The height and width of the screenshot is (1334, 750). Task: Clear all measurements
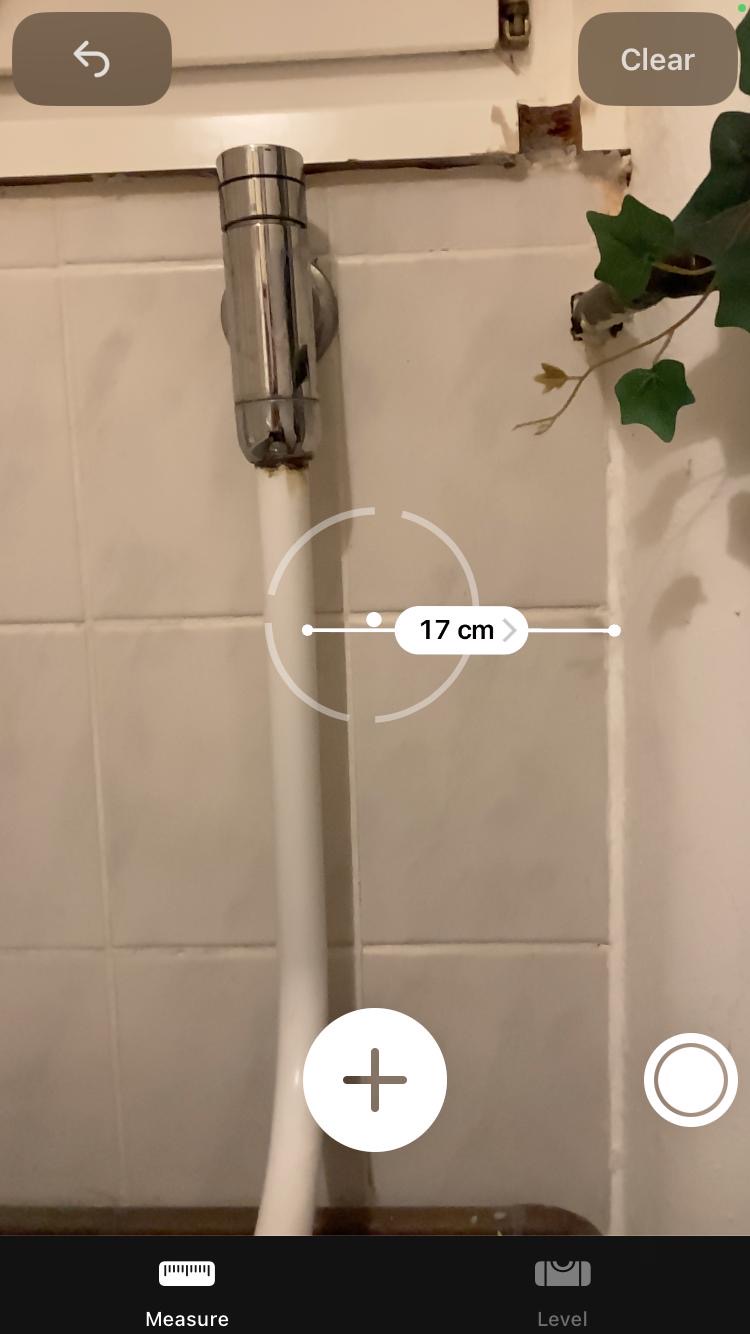[657, 59]
